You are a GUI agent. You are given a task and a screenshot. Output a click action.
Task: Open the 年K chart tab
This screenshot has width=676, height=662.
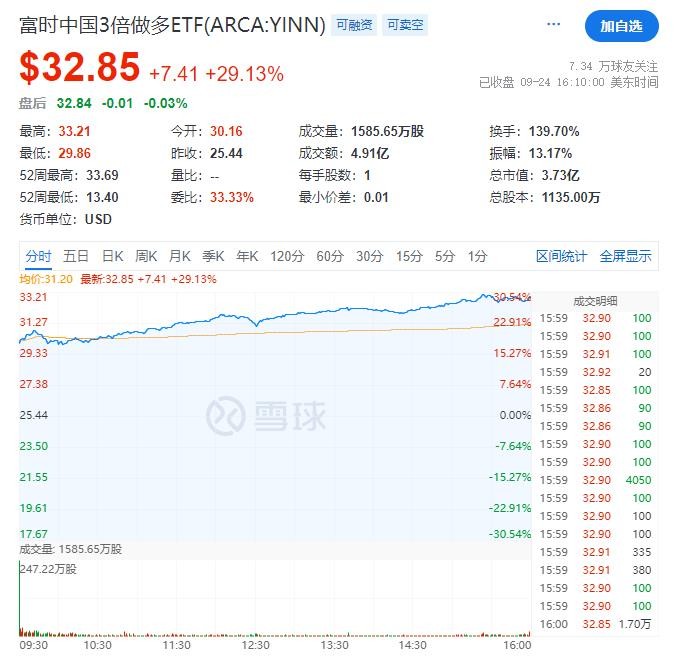pos(247,256)
